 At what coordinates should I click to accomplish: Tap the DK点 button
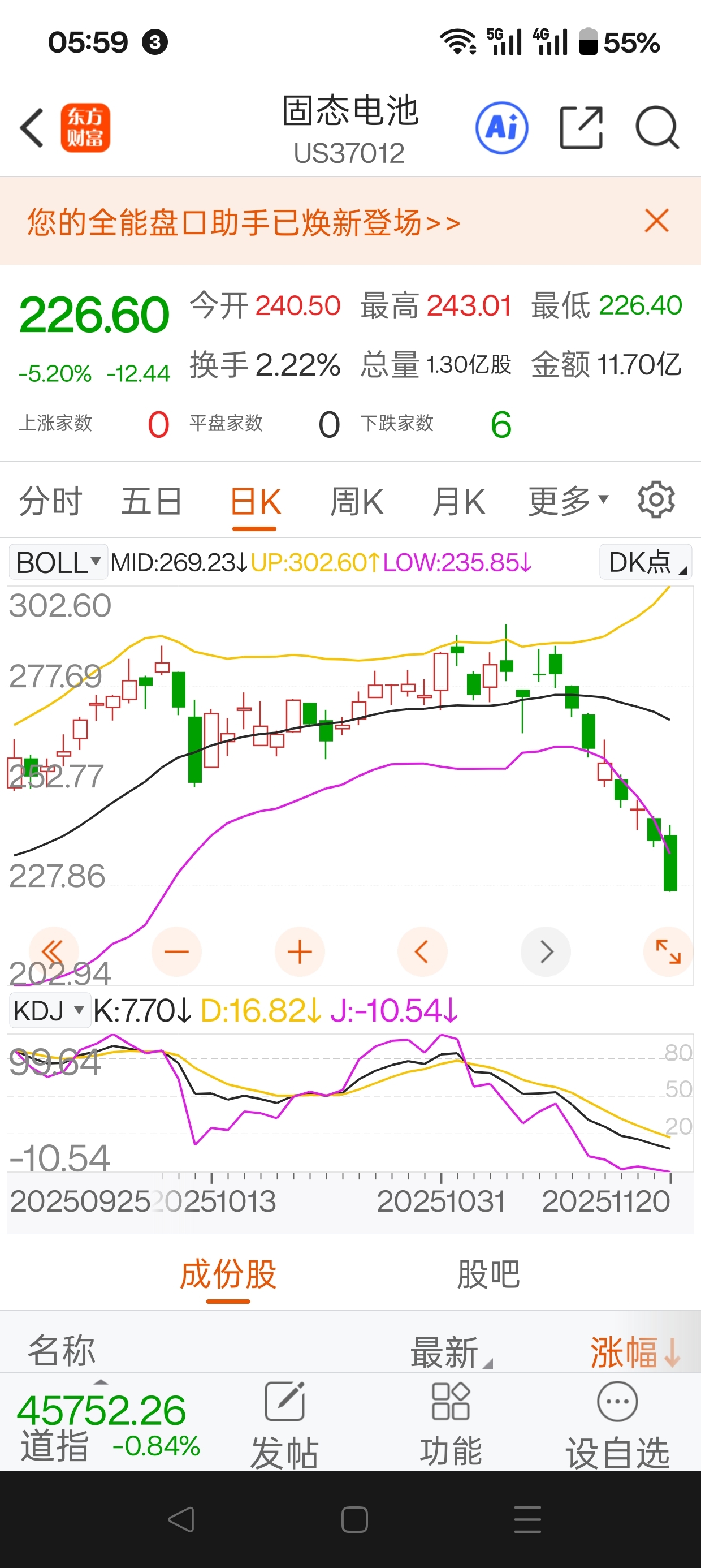pos(646,562)
